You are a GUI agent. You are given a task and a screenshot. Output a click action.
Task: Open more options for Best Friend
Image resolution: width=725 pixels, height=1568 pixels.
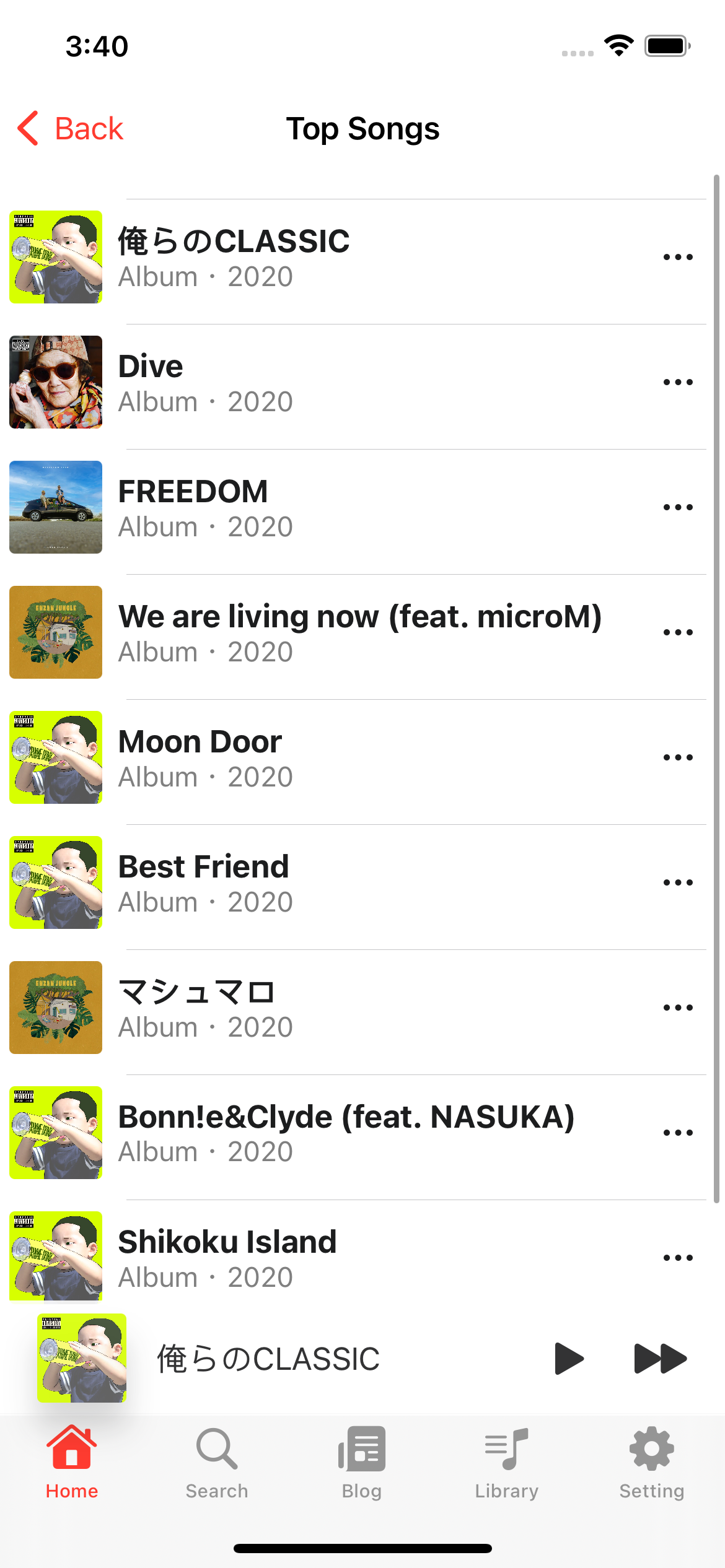point(677,882)
